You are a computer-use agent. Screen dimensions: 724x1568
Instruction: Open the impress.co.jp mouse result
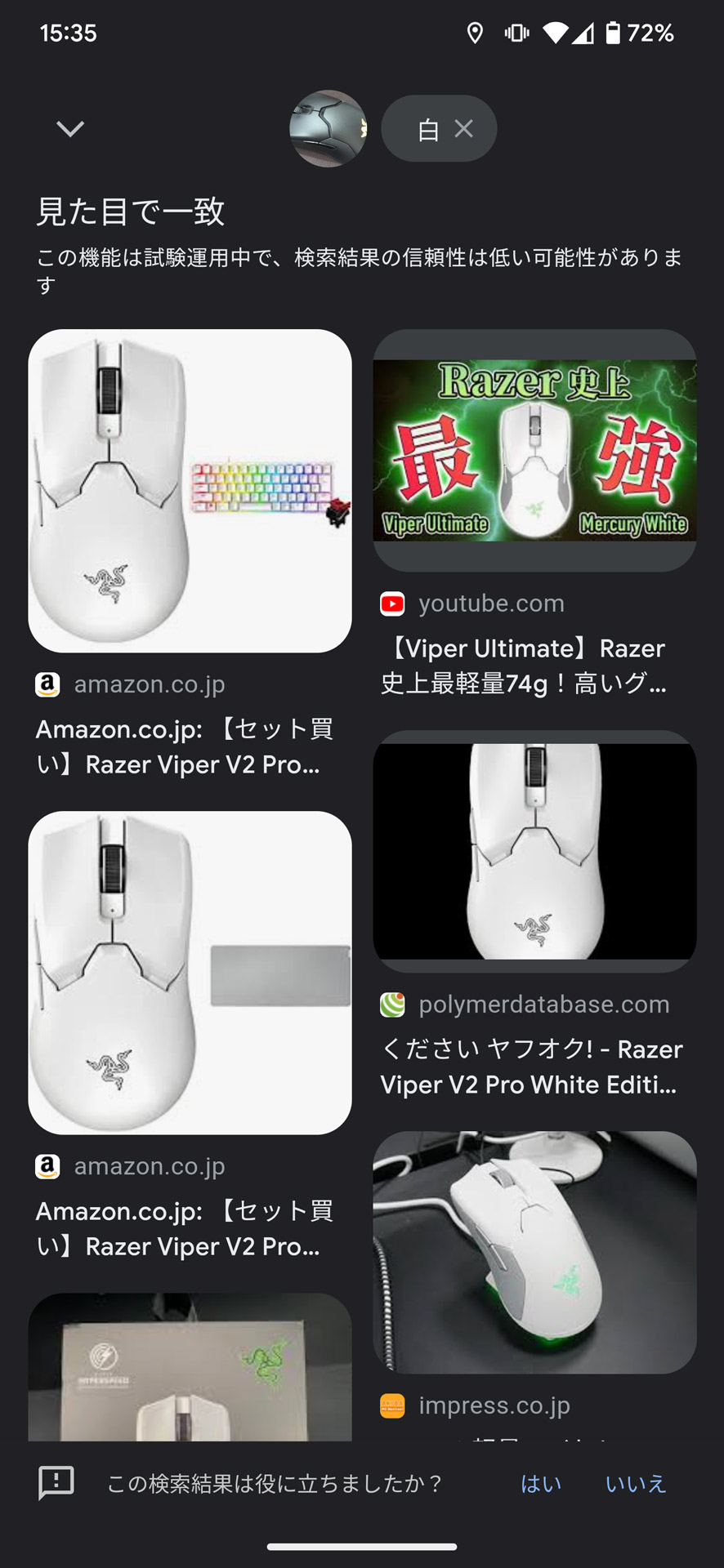534,1252
